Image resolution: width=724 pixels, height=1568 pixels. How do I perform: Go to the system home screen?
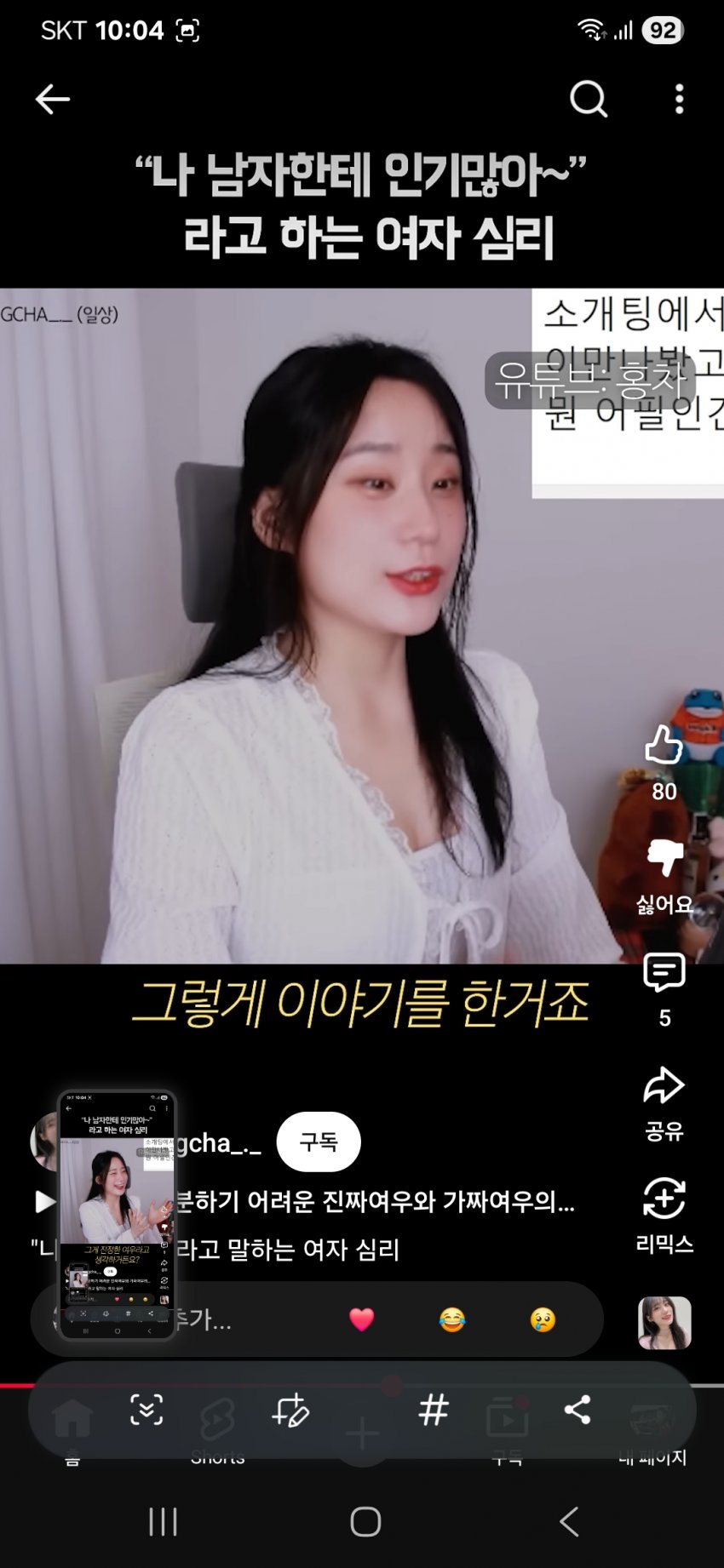click(365, 1521)
